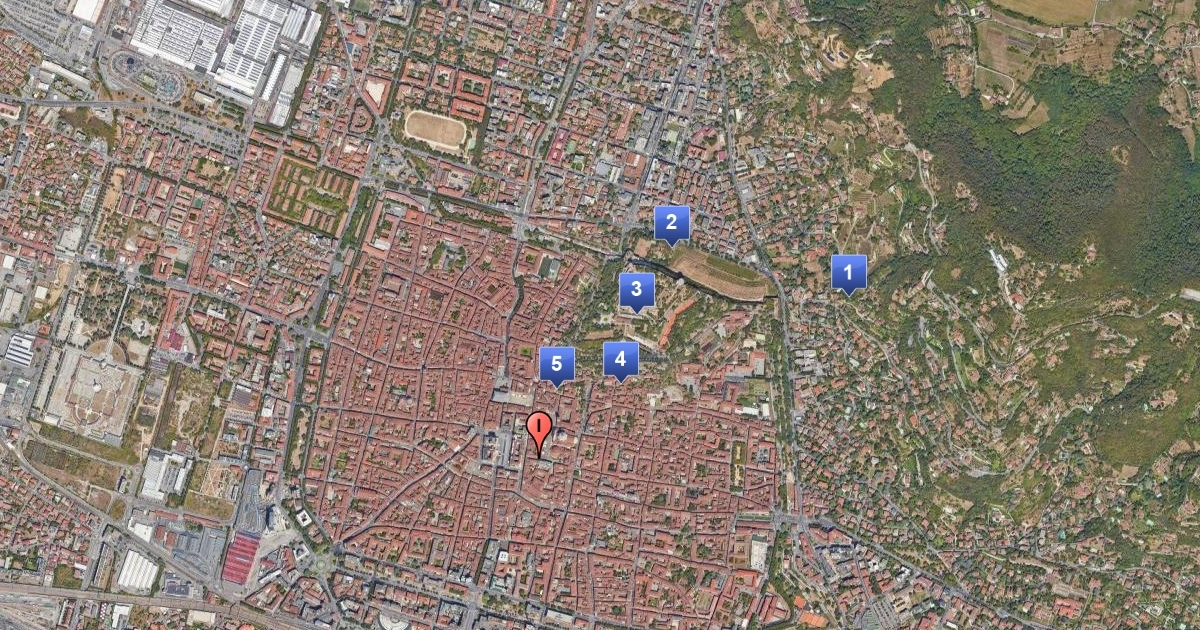The image size is (1200, 630).
Task: Choose map marker number 5
Action: coord(556,364)
